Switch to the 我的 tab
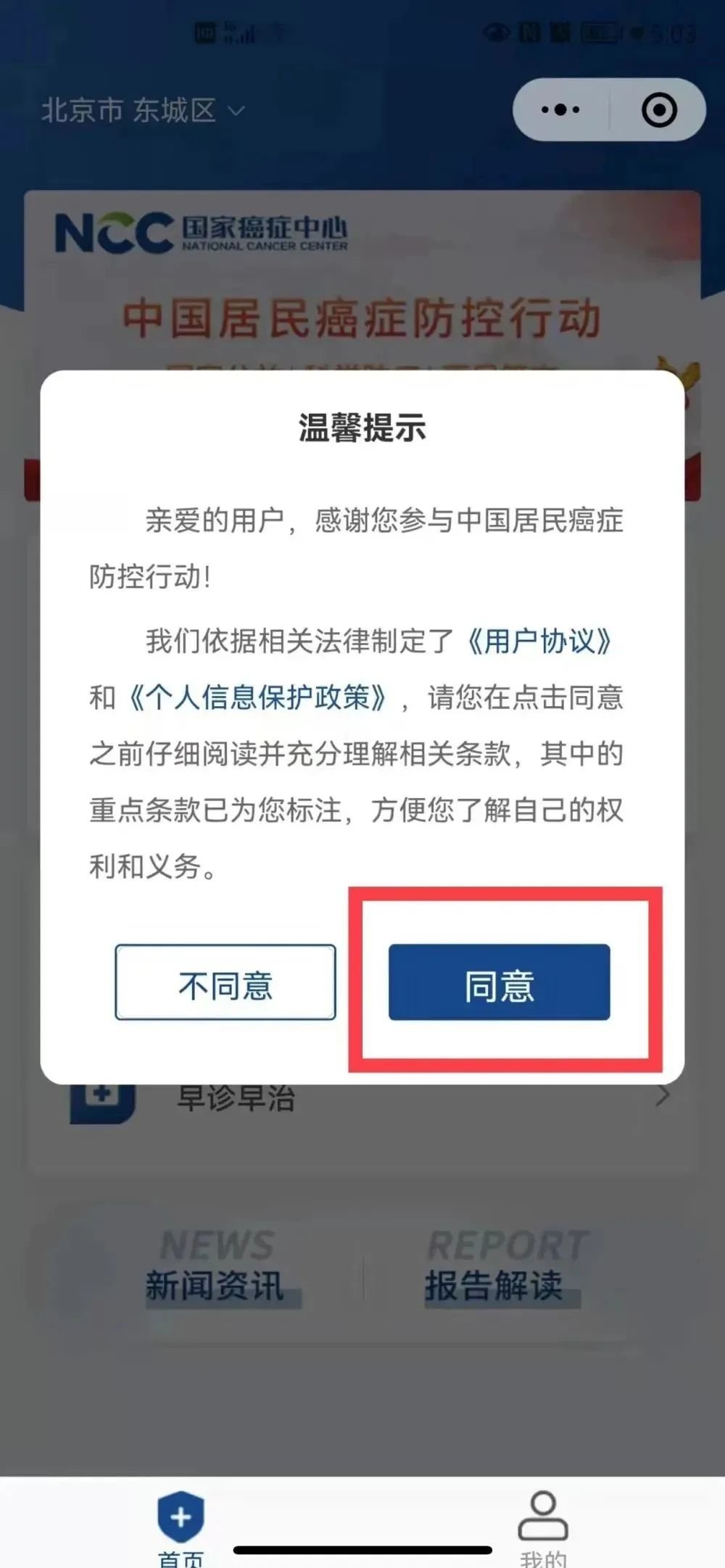 coord(542,1526)
